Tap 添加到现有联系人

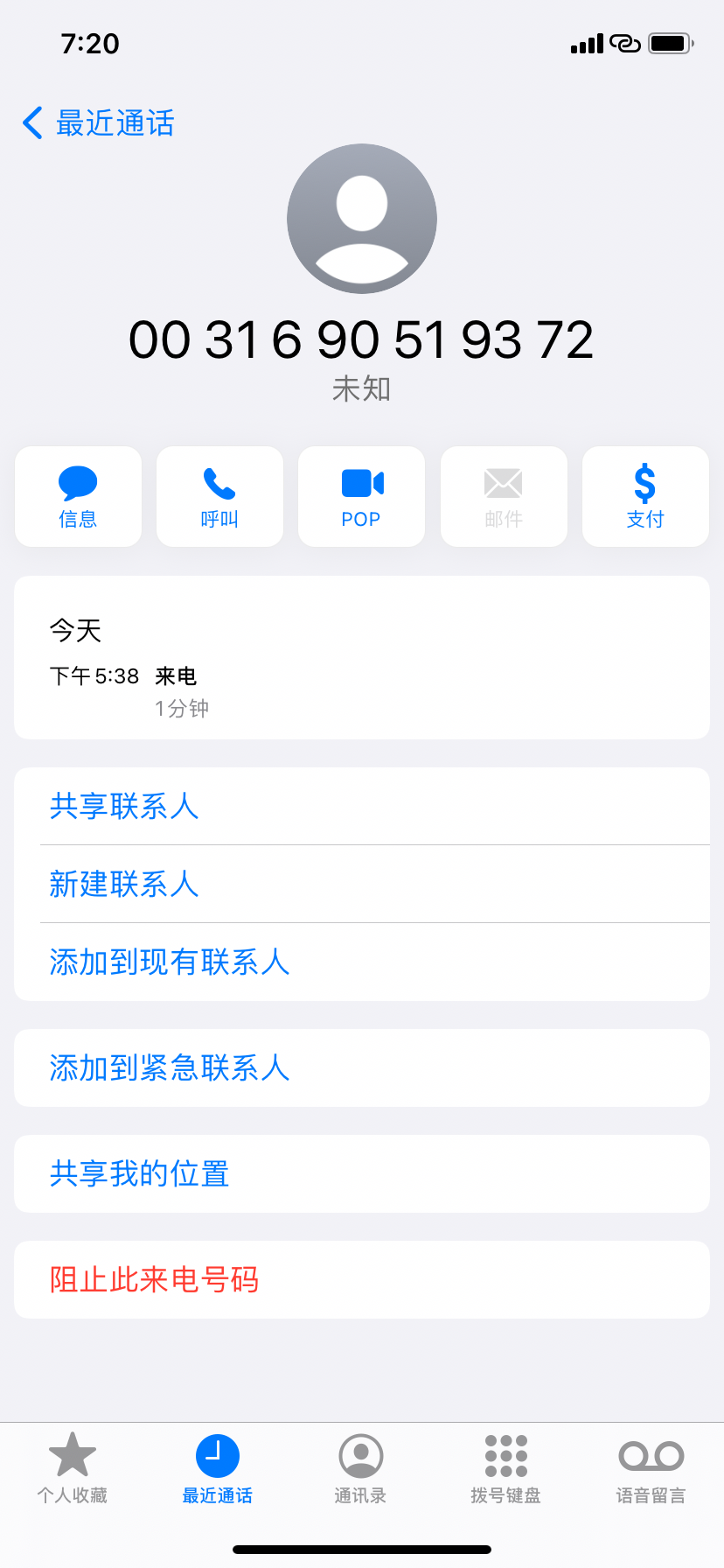coord(171,962)
